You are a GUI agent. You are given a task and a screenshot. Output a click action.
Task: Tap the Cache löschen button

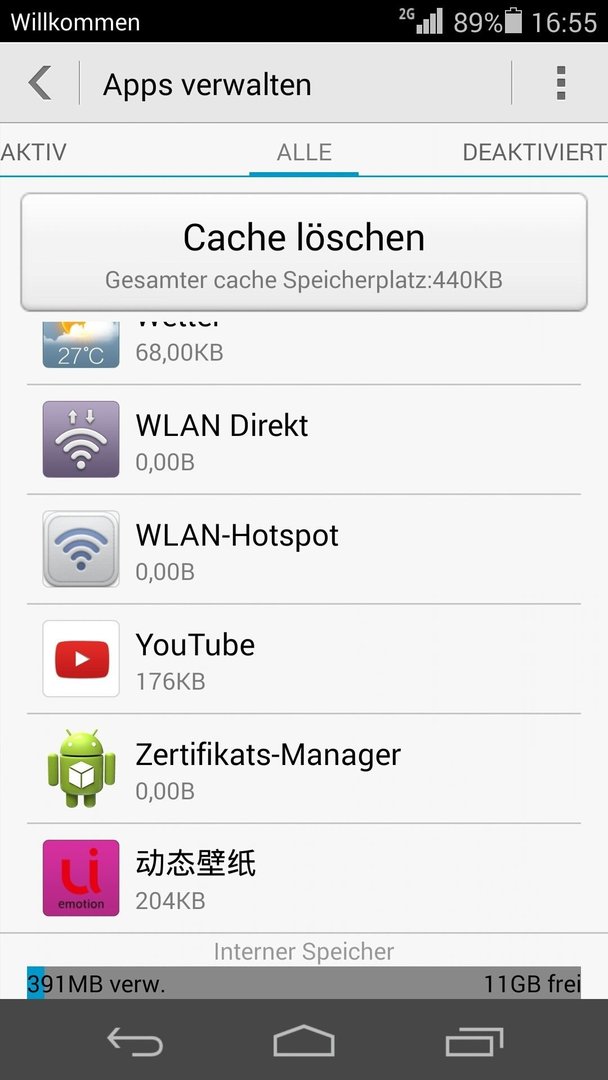pos(304,251)
